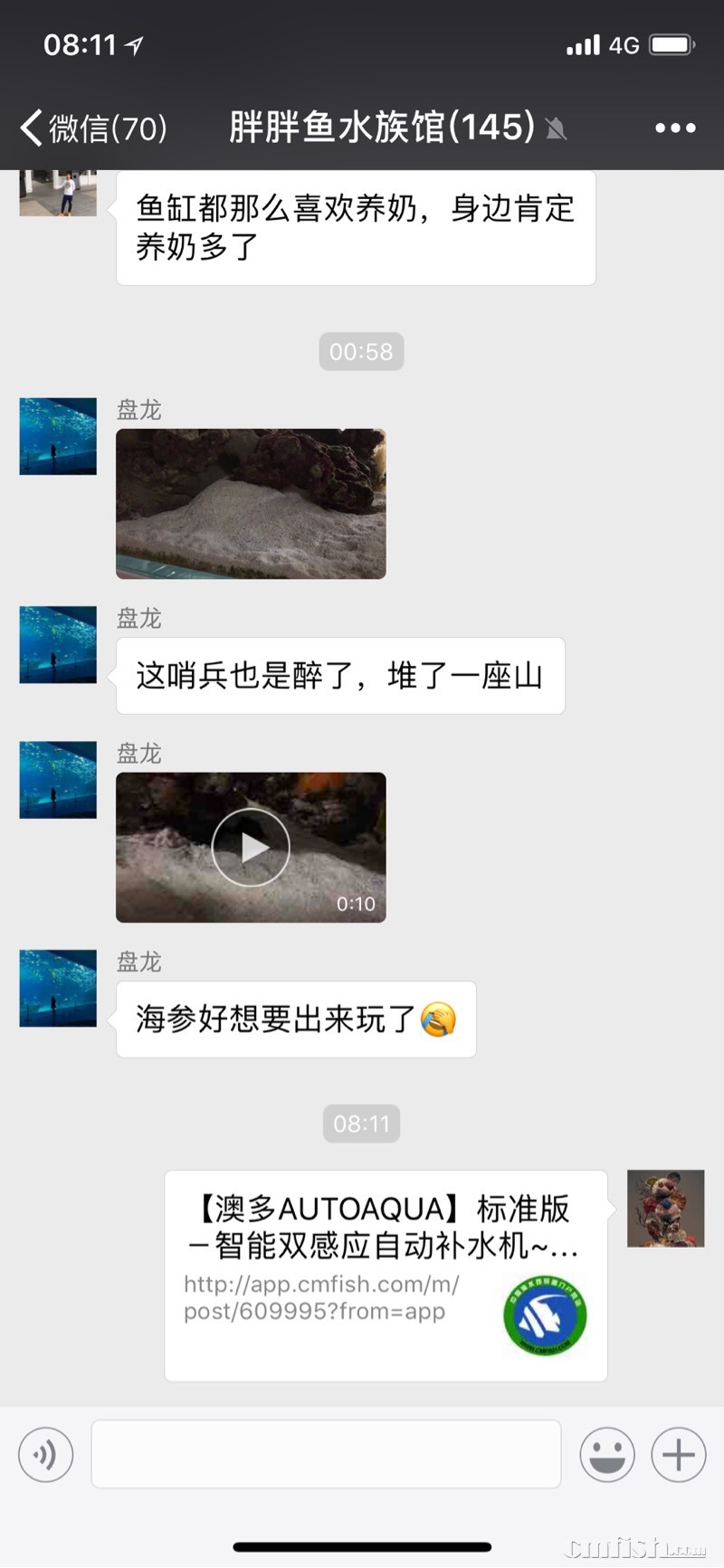Open the group chat options menu
The height and width of the screenshot is (1568, 724).
tap(675, 128)
